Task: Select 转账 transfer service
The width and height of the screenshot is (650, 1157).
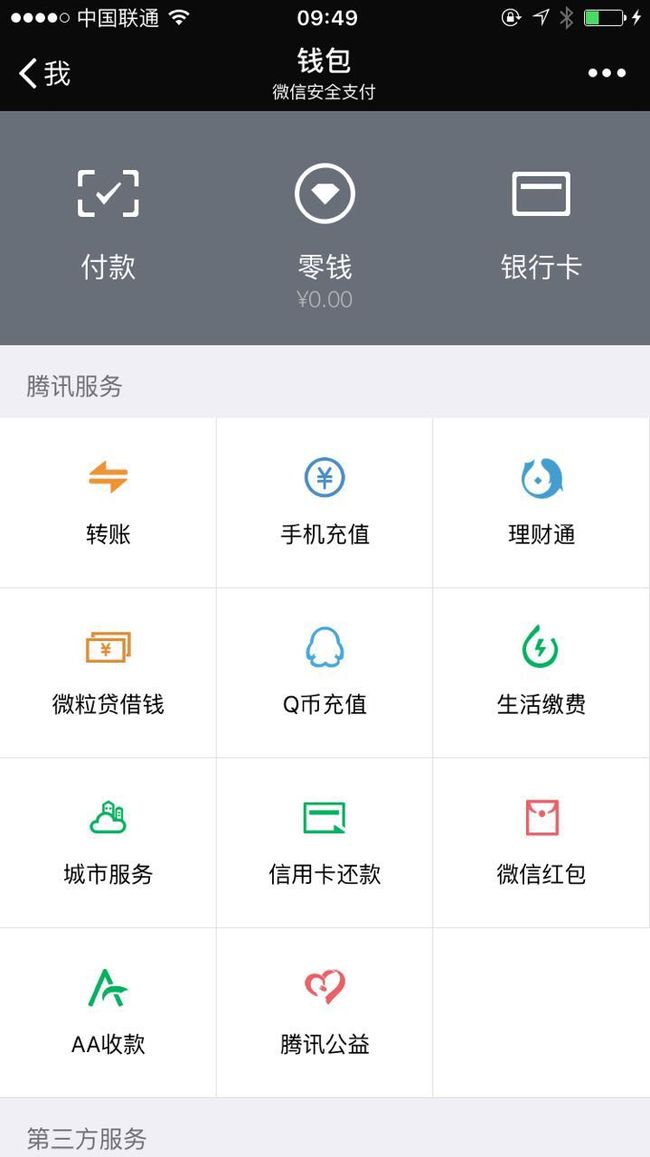Action: coord(108,502)
